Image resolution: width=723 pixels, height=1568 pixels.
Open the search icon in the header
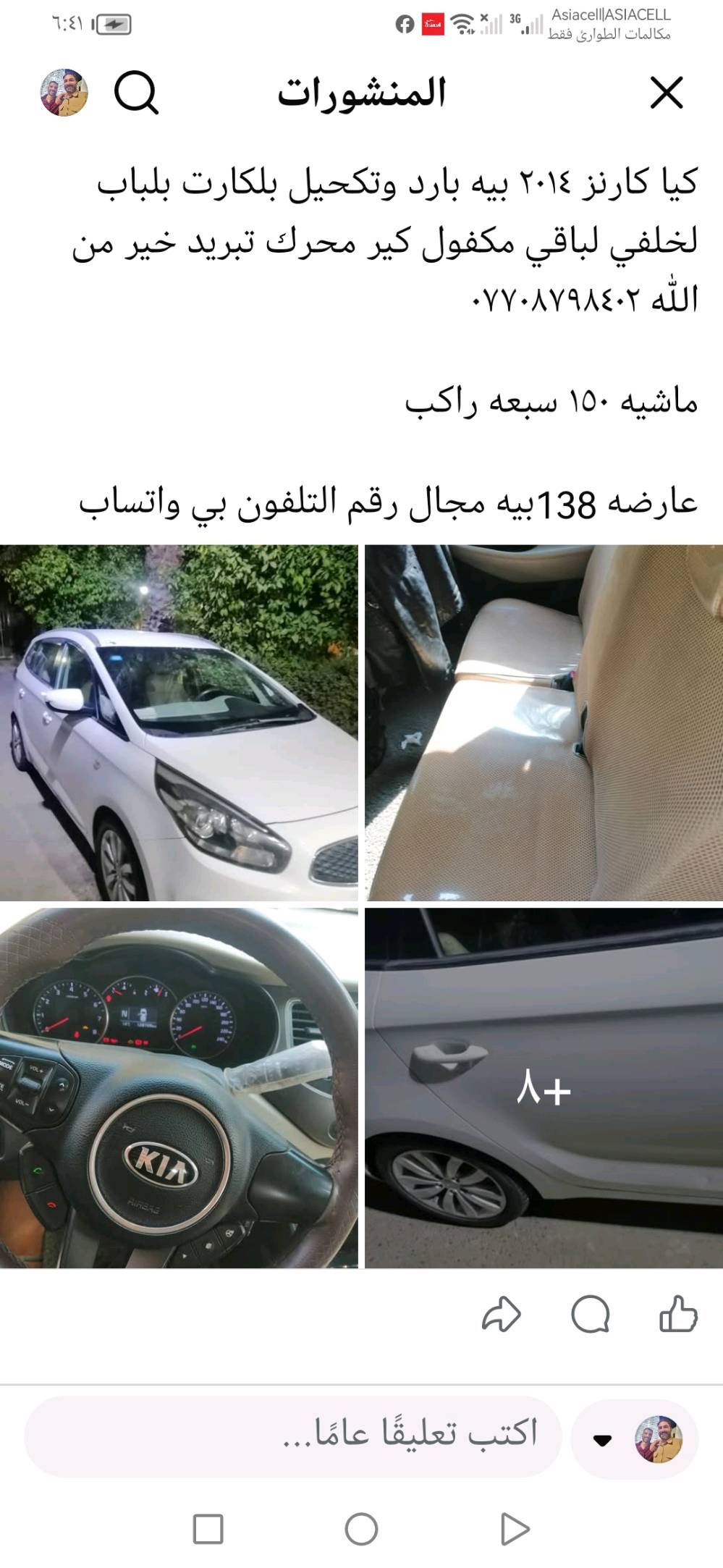[x=136, y=93]
